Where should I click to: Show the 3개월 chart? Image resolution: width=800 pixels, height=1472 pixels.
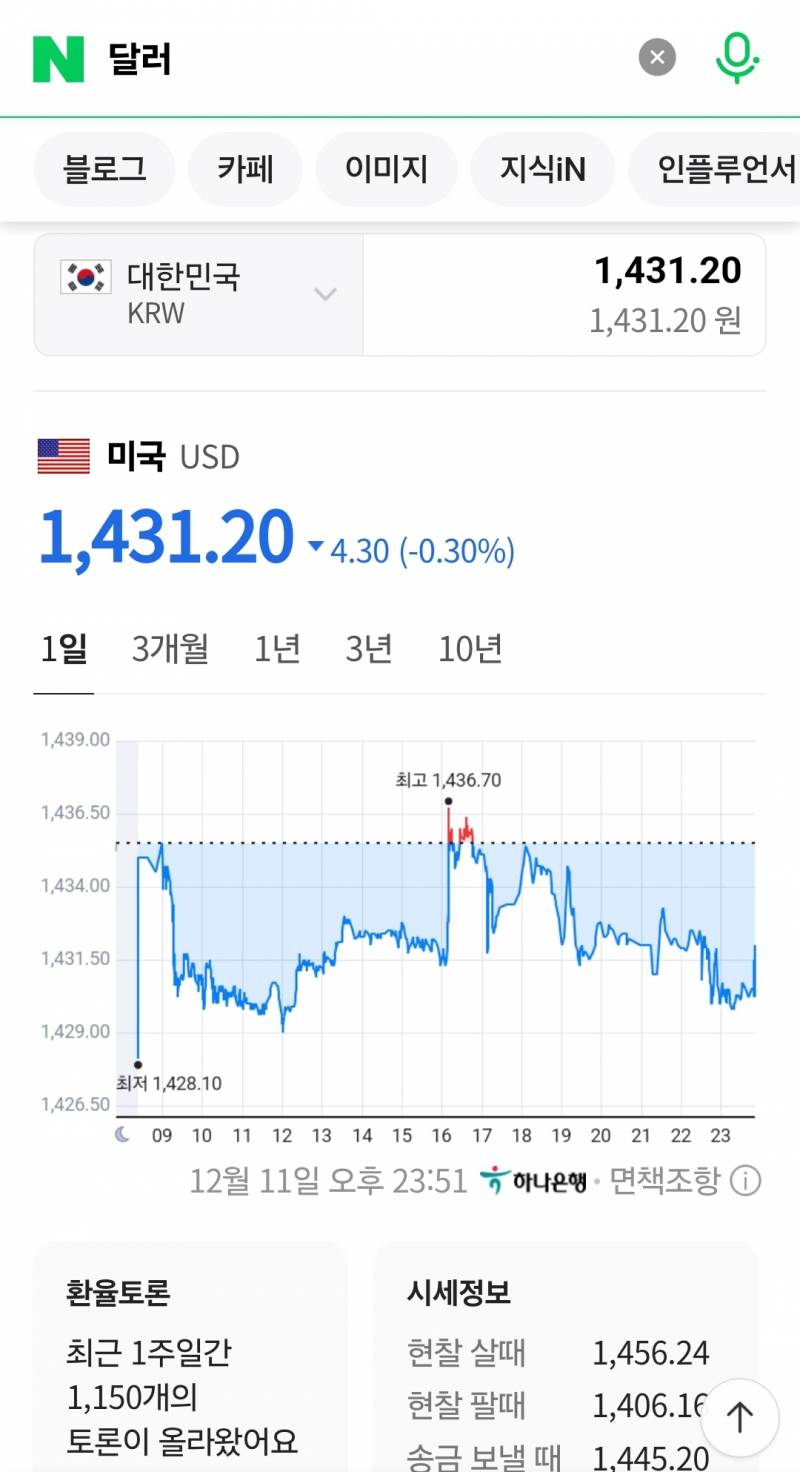pyautogui.click(x=171, y=649)
